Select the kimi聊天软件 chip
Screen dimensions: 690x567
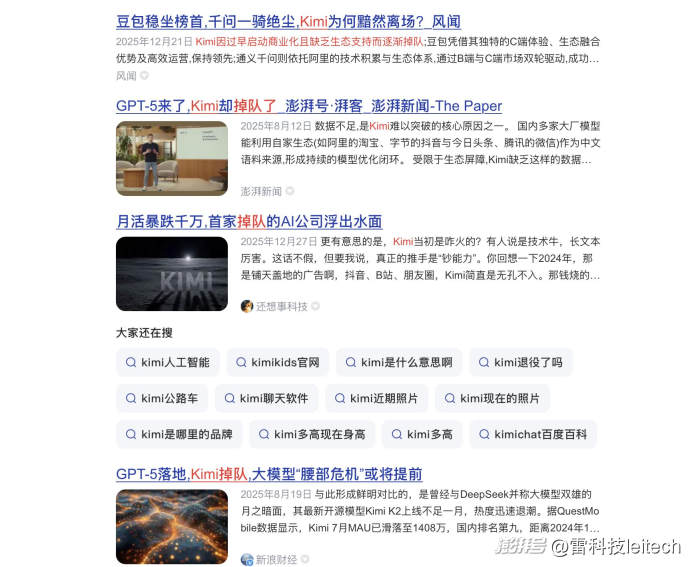[265, 398]
